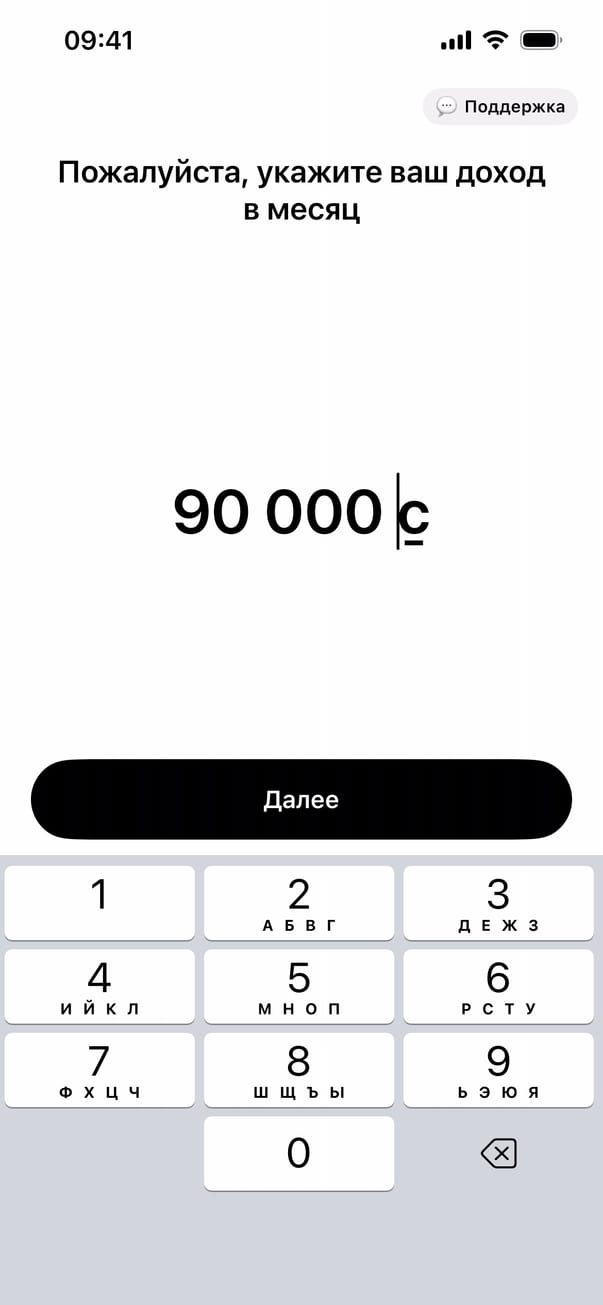This screenshot has width=603, height=1305.
Task: Tap the Далее button to continue
Action: (301, 800)
